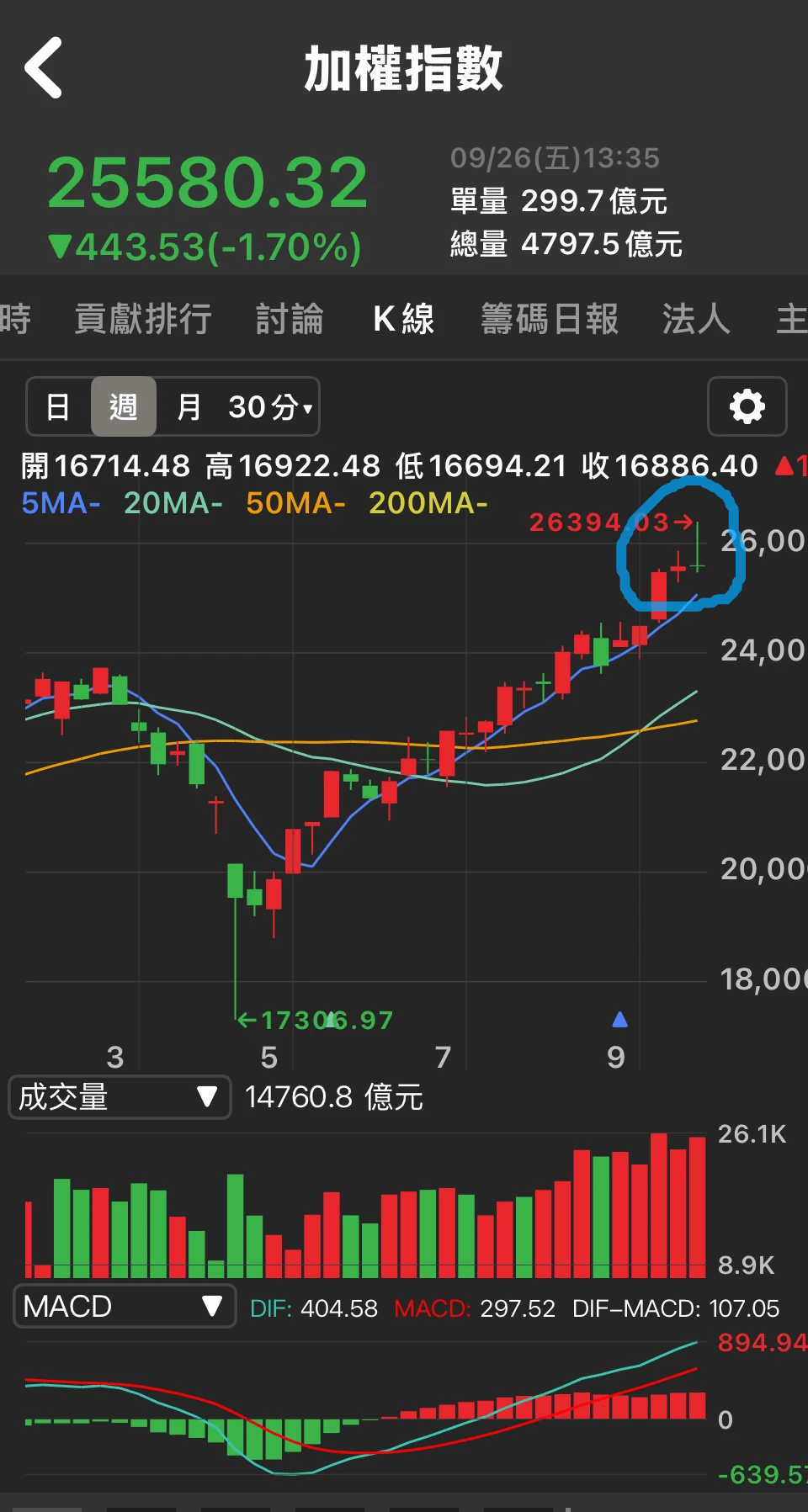
Task: Open chart settings gear
Action: [747, 407]
